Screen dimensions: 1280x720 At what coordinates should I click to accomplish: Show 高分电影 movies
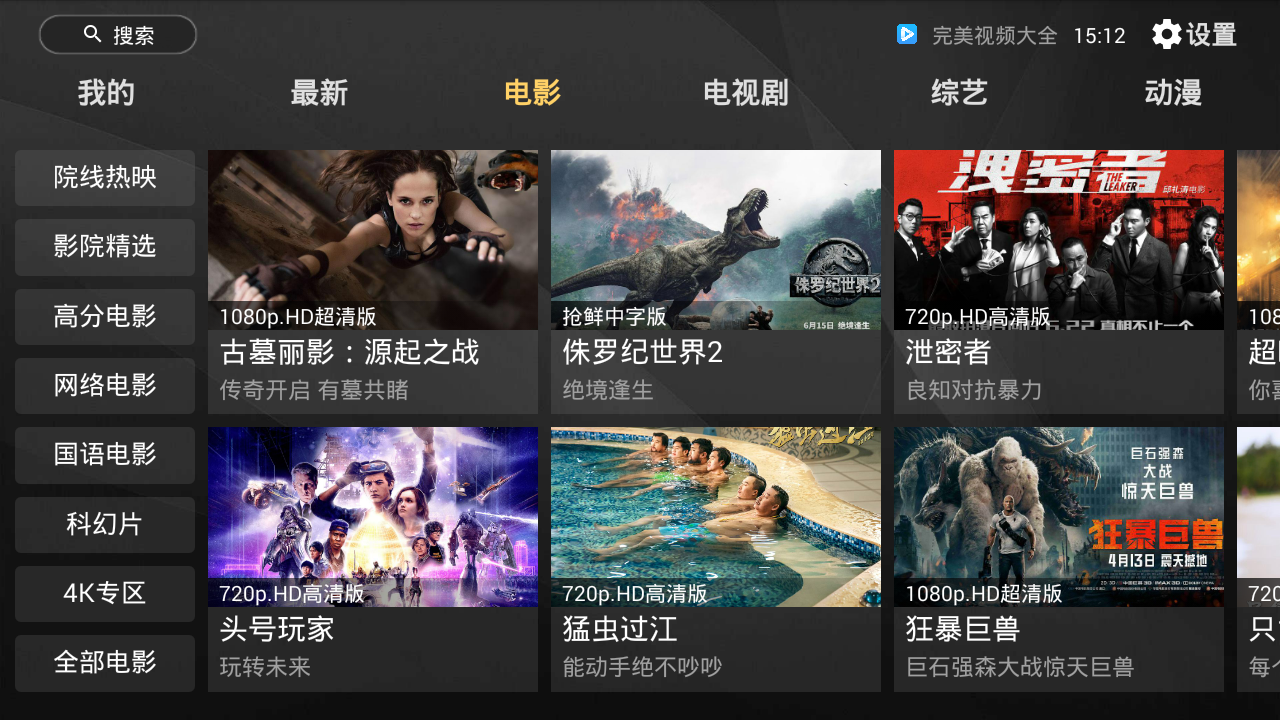coord(105,317)
